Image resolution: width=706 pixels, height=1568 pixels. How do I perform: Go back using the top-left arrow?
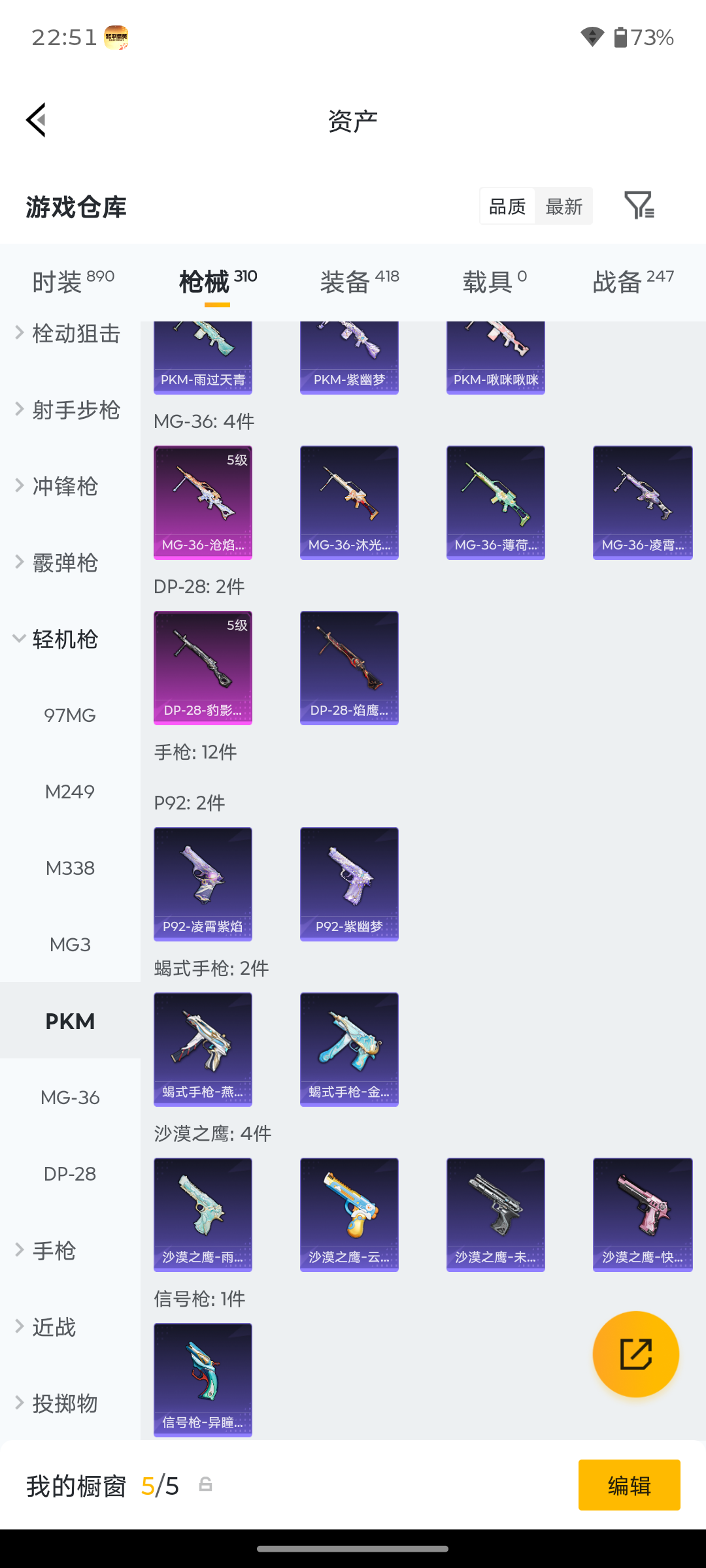coord(37,120)
